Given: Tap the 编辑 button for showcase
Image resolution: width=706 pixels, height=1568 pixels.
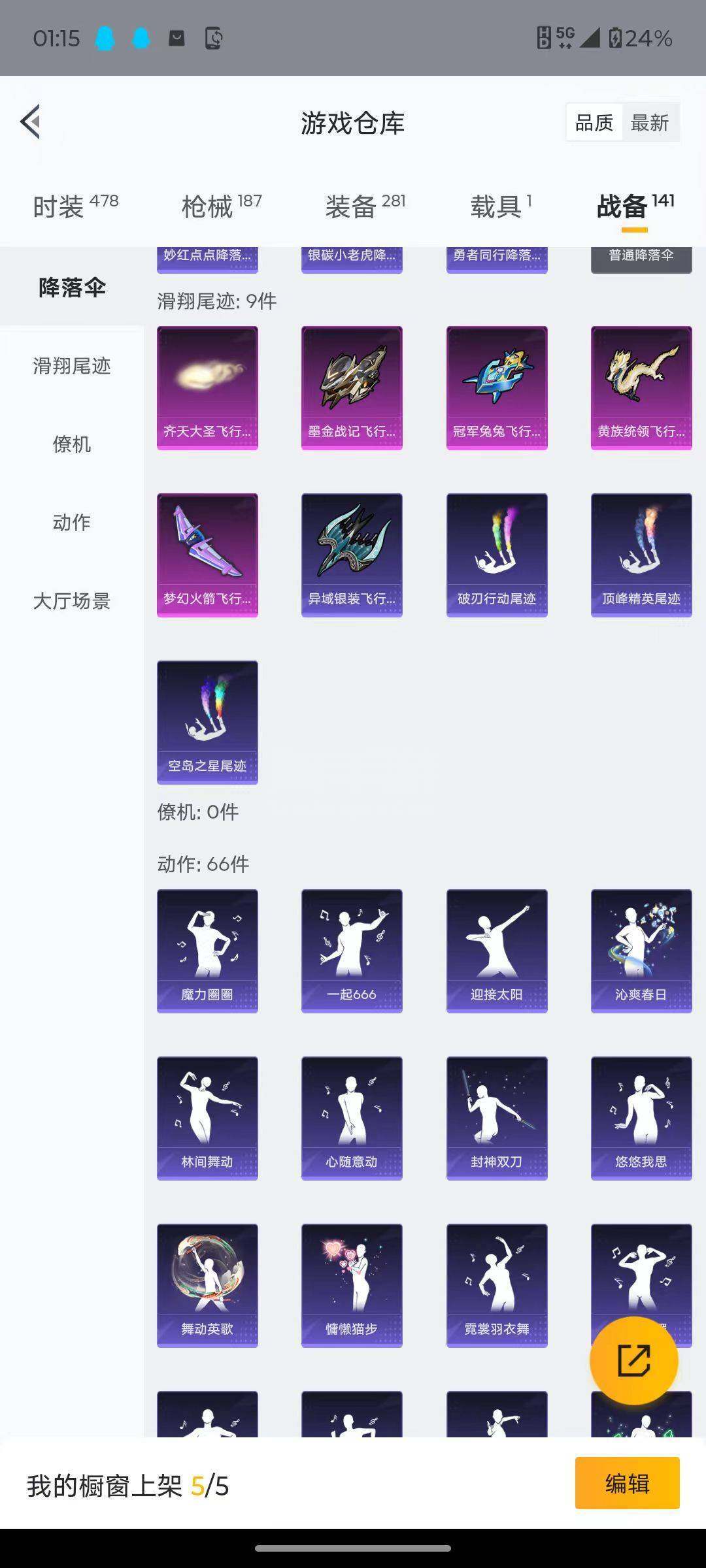Looking at the screenshot, I should [627, 1484].
